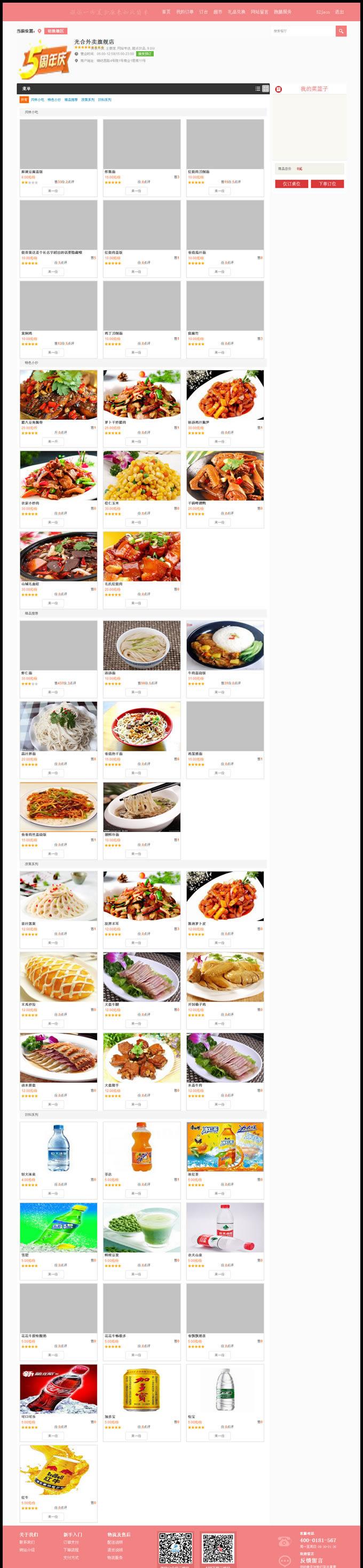Select the 饮料系列 menu category tab

pos(105,100)
